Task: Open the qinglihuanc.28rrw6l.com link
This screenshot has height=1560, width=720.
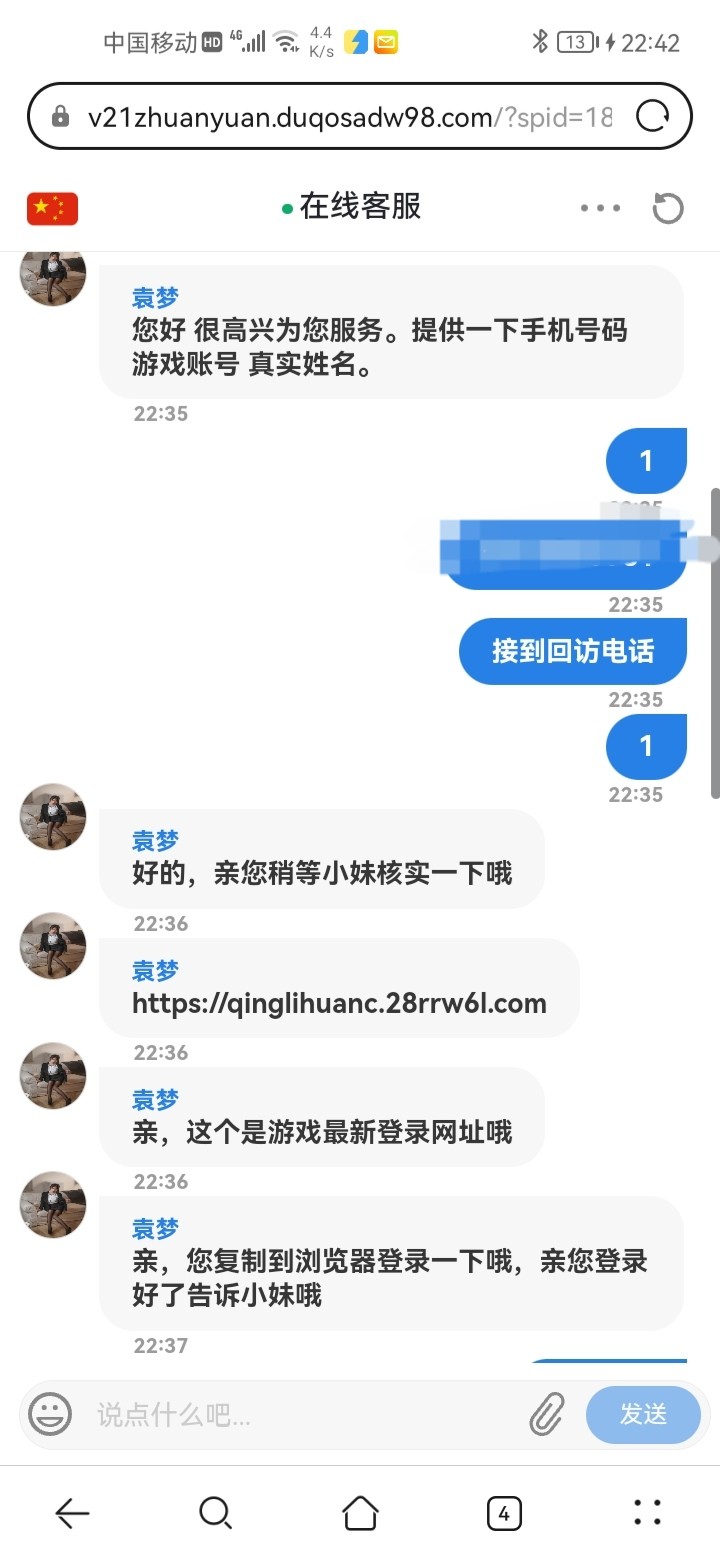Action: point(339,1003)
